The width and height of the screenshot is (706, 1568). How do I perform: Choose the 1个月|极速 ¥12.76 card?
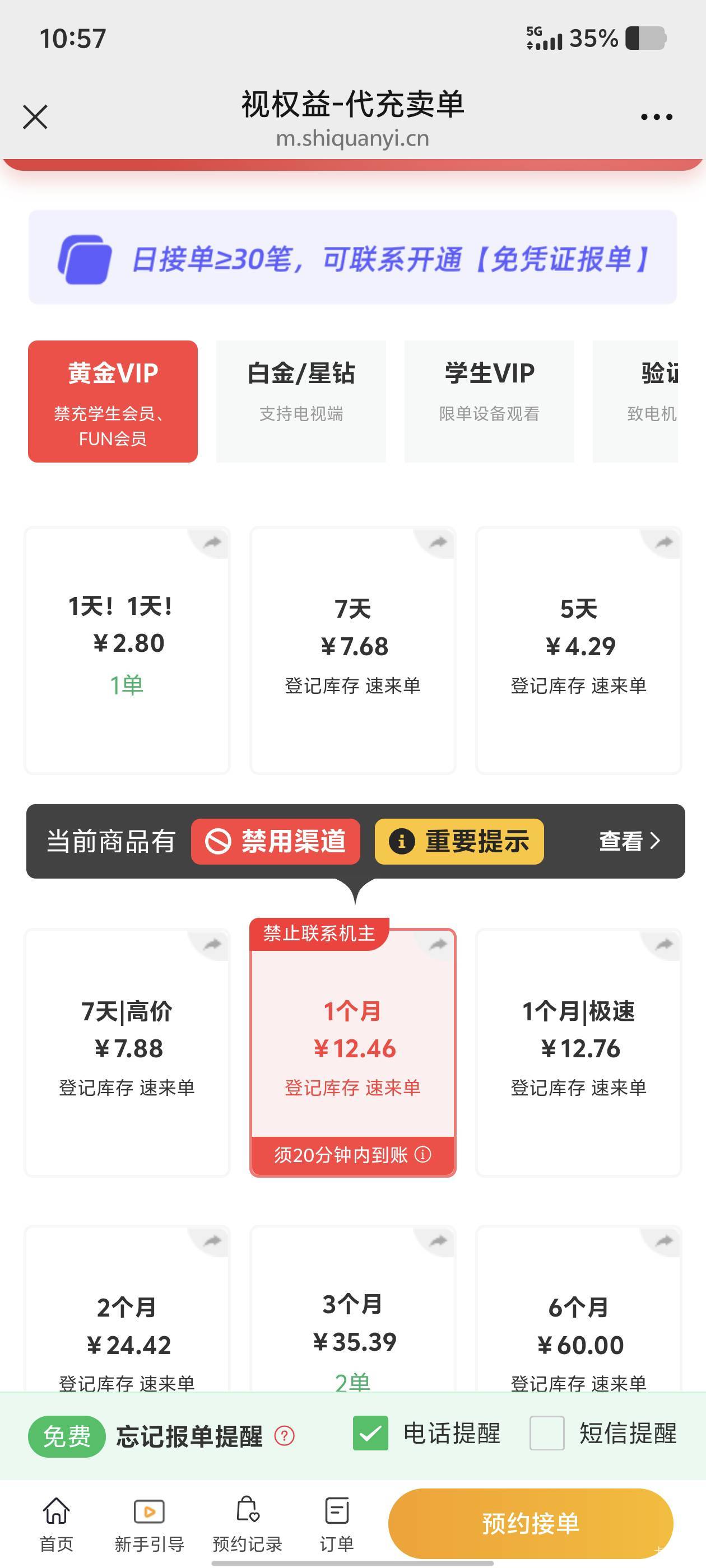[x=579, y=1052]
